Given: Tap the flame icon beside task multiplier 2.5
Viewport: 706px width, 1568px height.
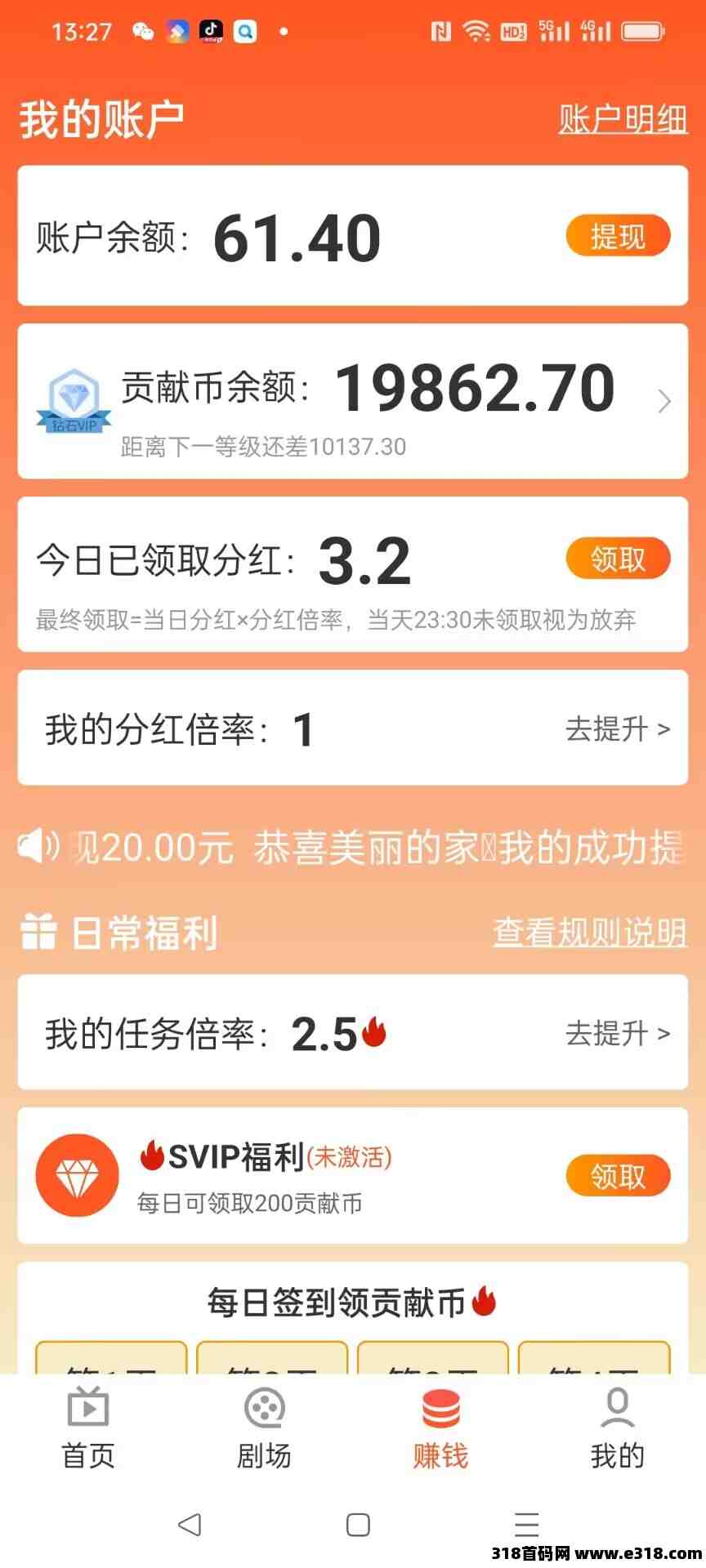Looking at the screenshot, I should click(x=375, y=1031).
